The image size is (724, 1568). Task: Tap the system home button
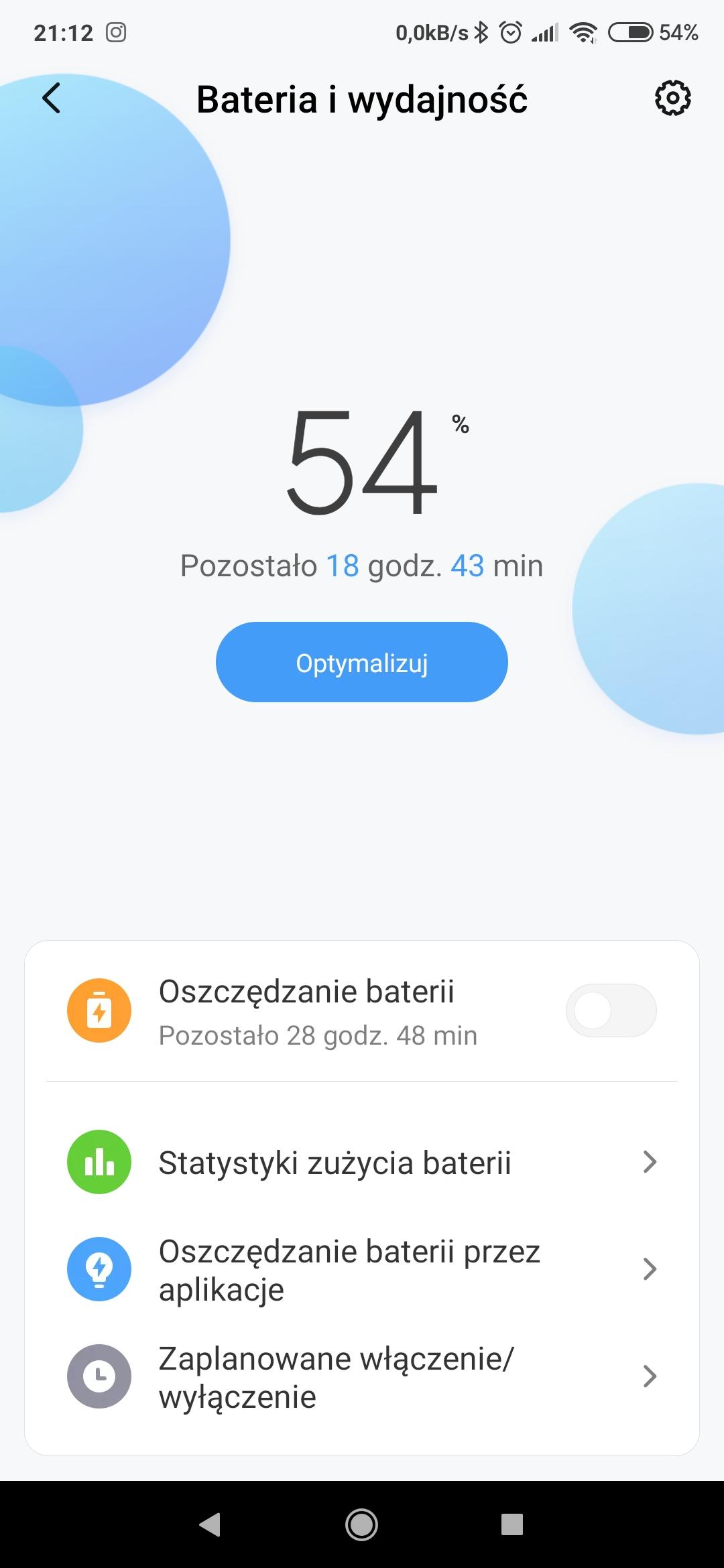[x=361, y=1524]
